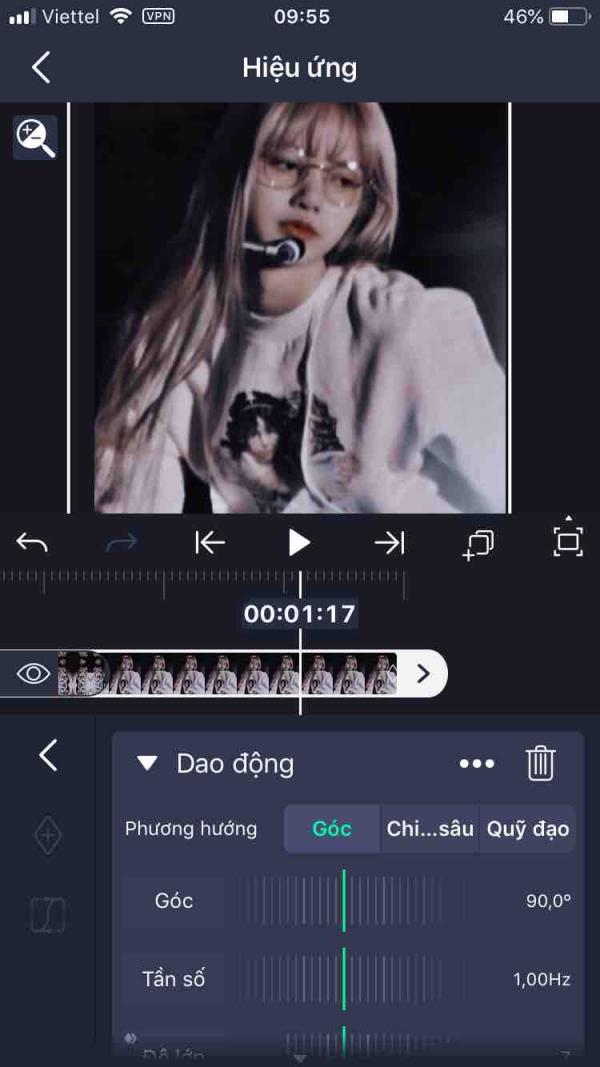Image resolution: width=600 pixels, height=1067 pixels.
Task: Adjust the Tần số frequency slider
Action: 343,979
